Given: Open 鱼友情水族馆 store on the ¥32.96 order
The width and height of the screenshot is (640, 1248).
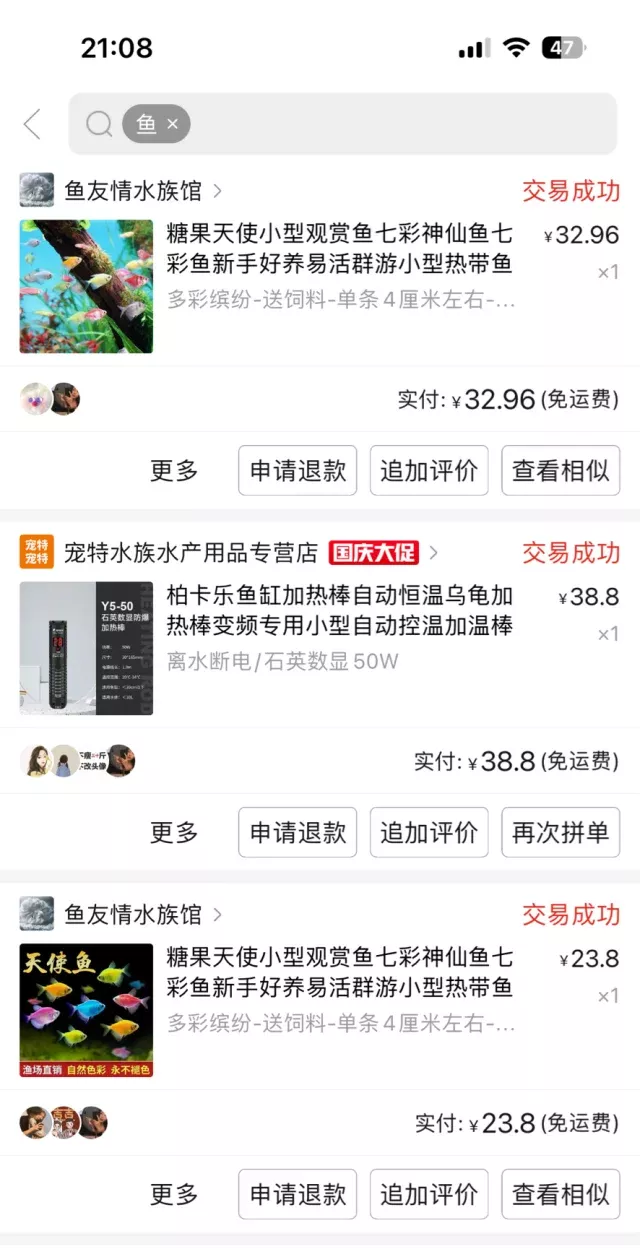Looking at the screenshot, I should tap(133, 190).
